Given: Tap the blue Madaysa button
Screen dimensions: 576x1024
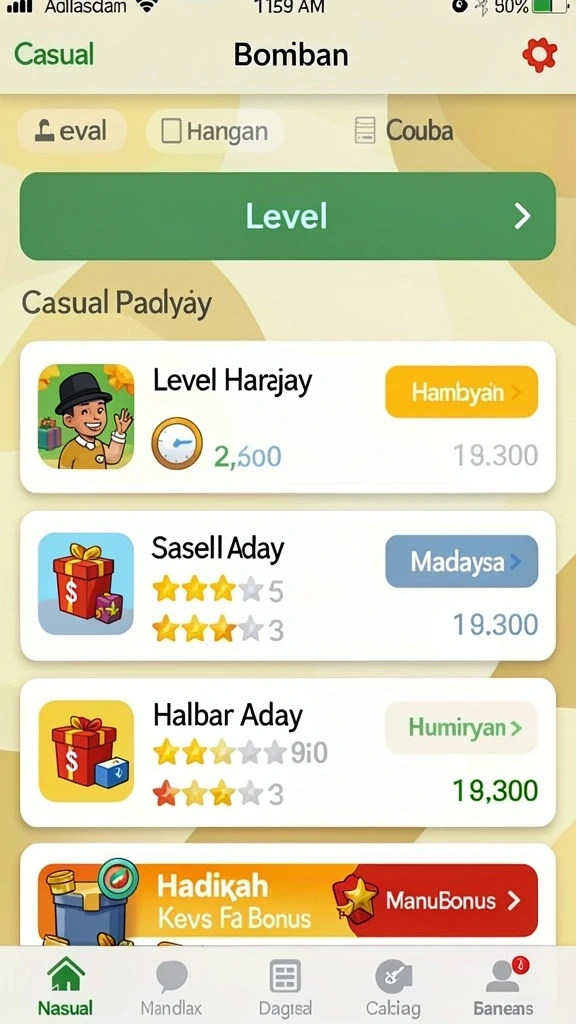Looking at the screenshot, I should click(x=461, y=562).
